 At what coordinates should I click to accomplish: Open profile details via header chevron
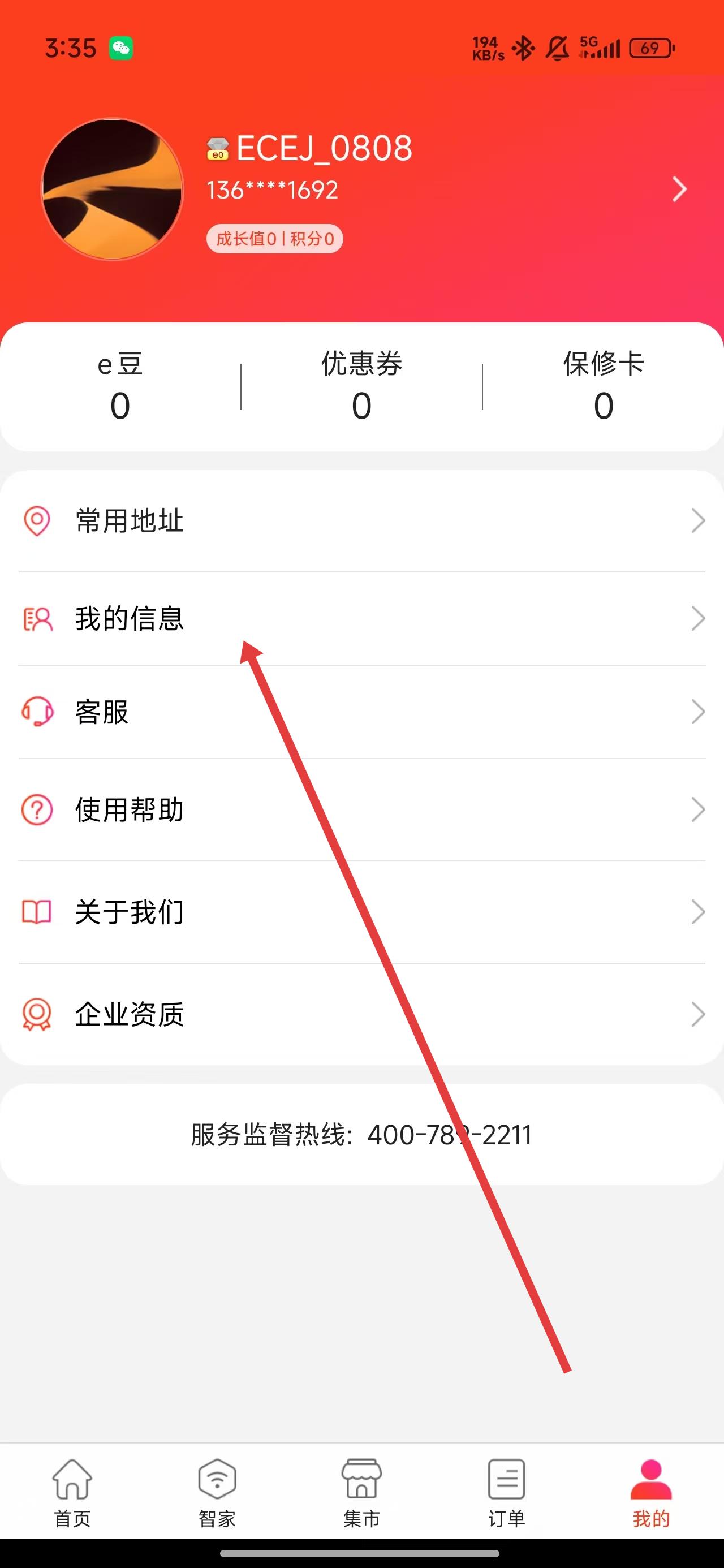point(679,189)
